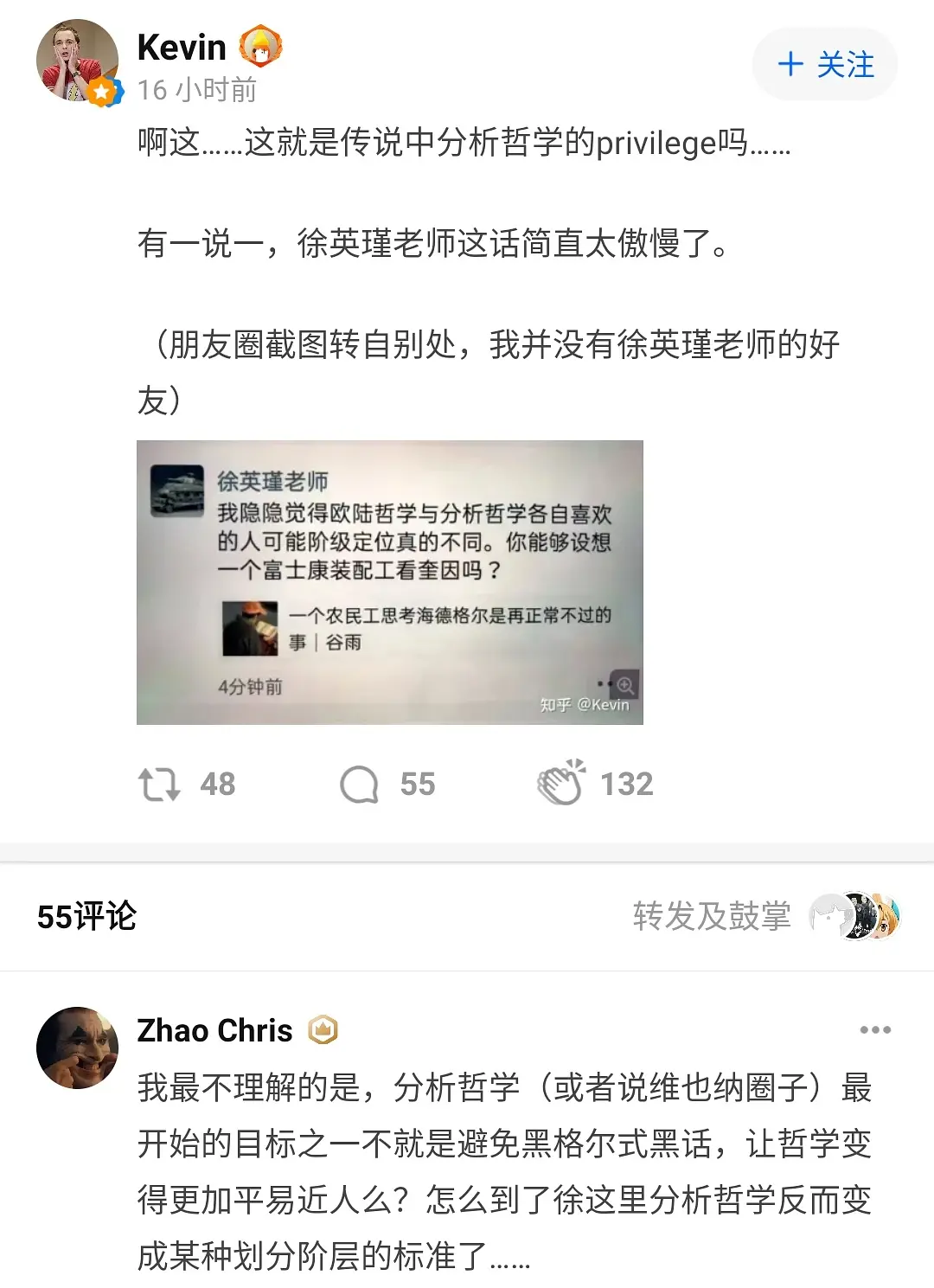Applaud the post with the clap icon
The height and width of the screenshot is (1288, 934).
coord(560,783)
